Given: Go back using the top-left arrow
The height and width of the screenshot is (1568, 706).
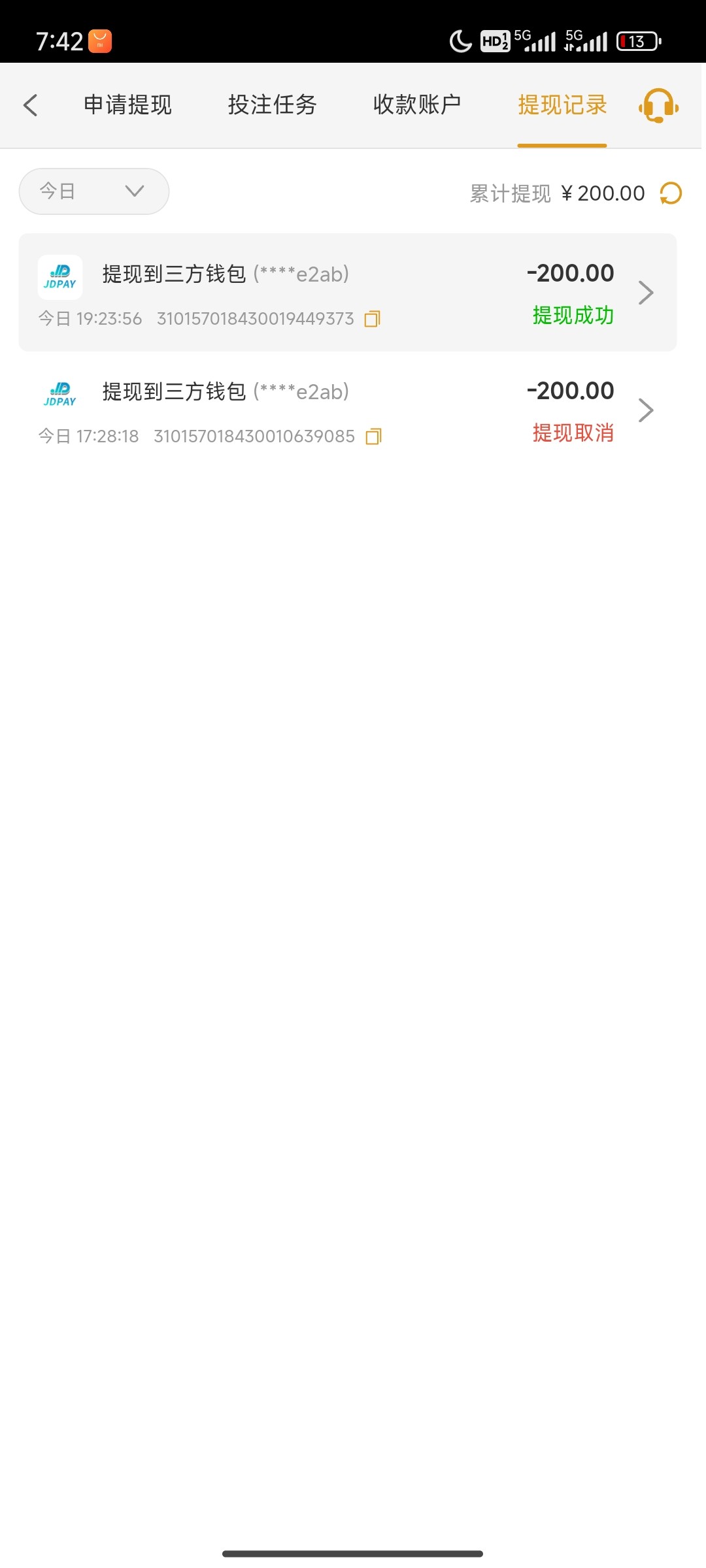Looking at the screenshot, I should point(30,105).
